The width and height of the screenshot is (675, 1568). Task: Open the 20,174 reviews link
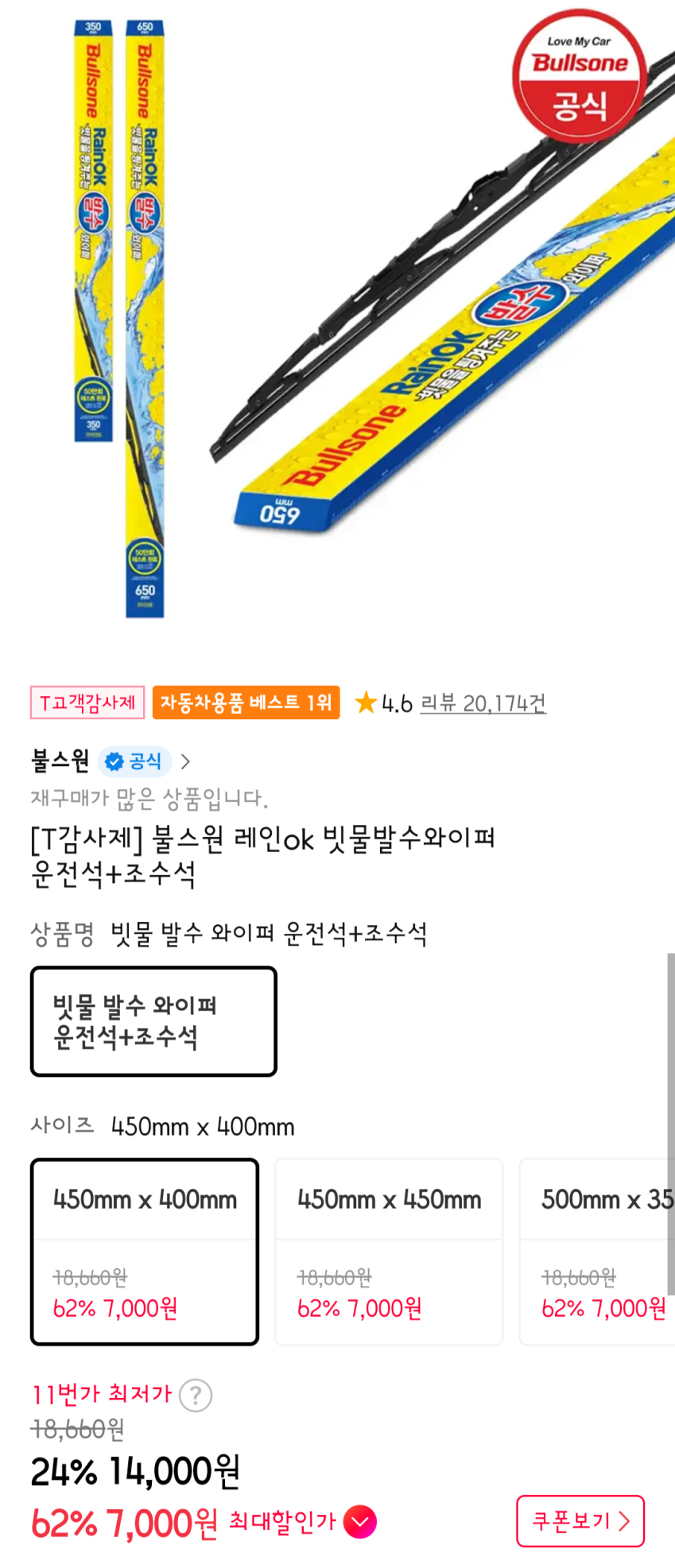pos(483,703)
